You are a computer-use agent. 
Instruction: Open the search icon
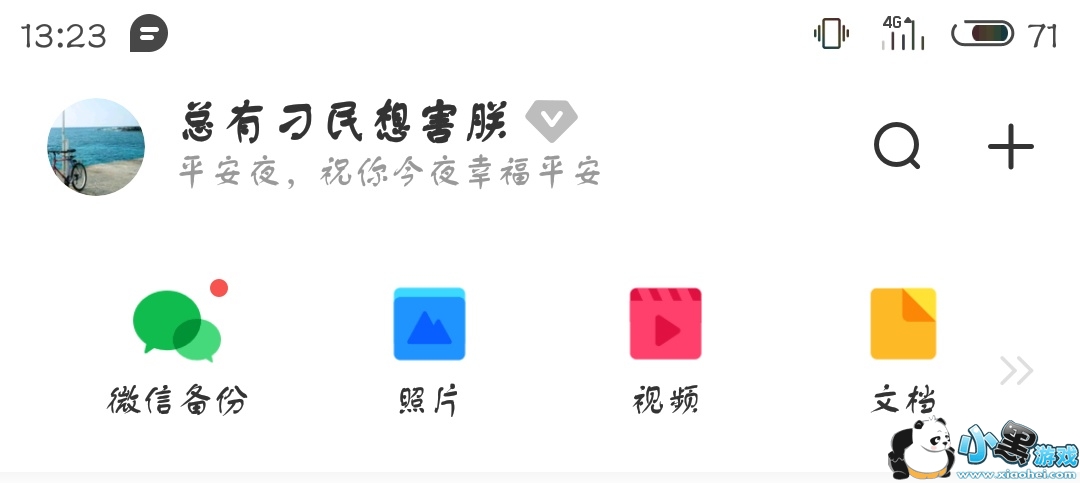click(897, 148)
